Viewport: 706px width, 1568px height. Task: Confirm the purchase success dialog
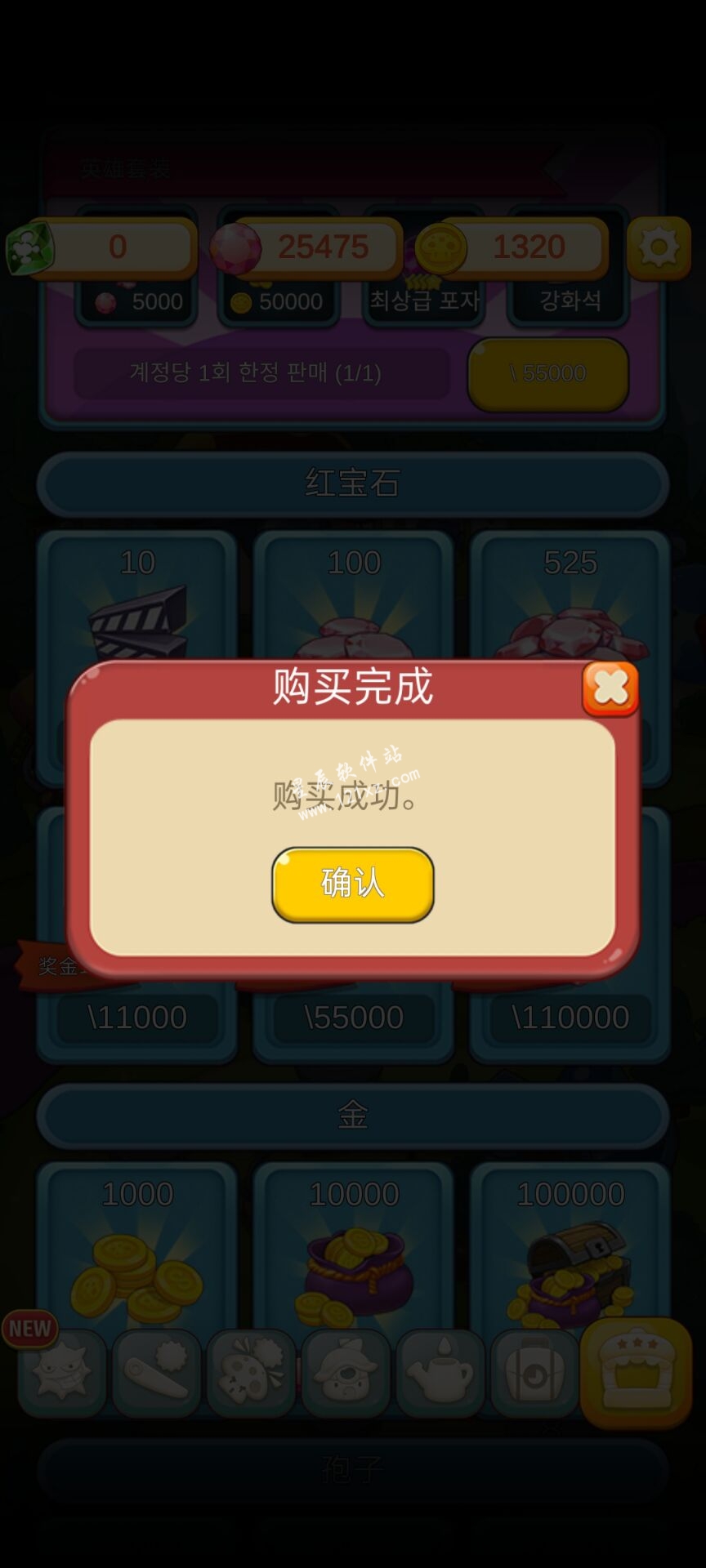(352, 884)
